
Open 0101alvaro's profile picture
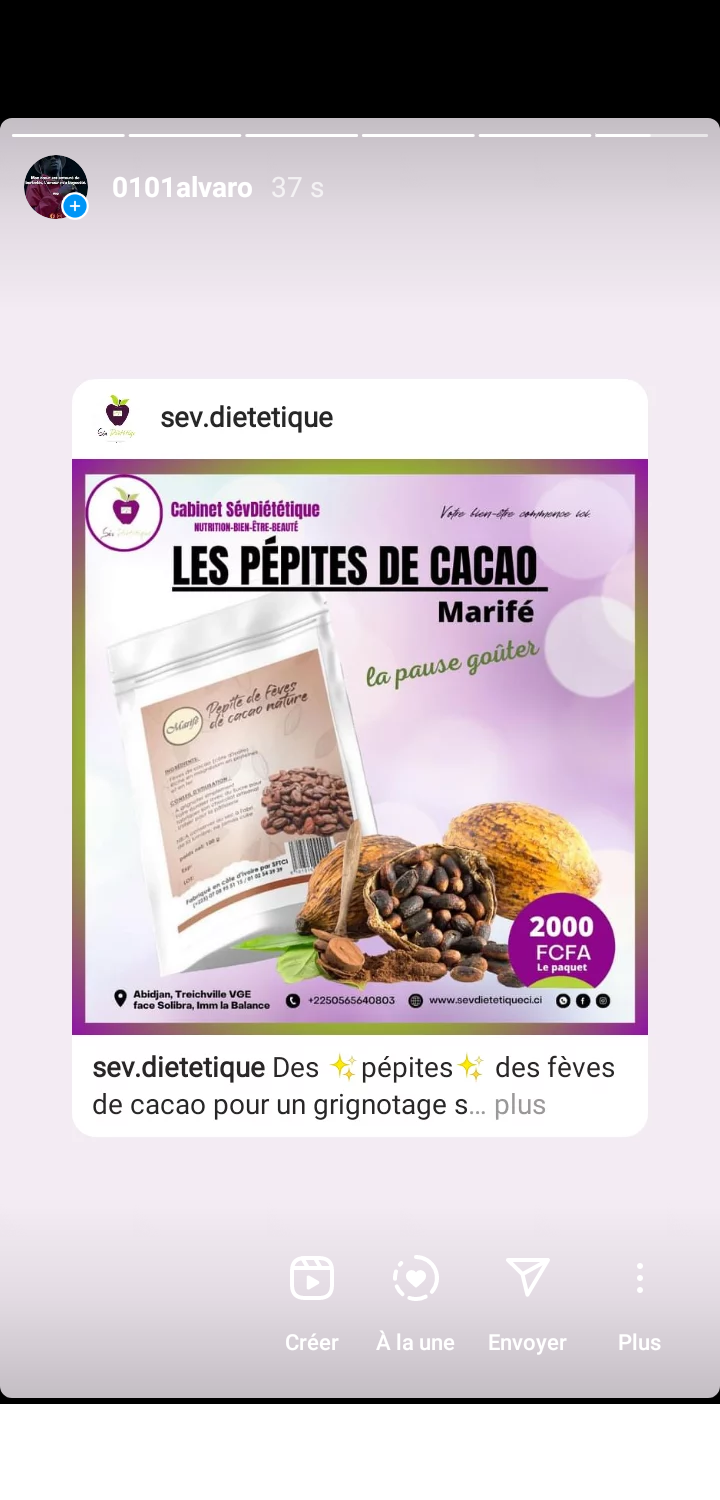[56, 187]
